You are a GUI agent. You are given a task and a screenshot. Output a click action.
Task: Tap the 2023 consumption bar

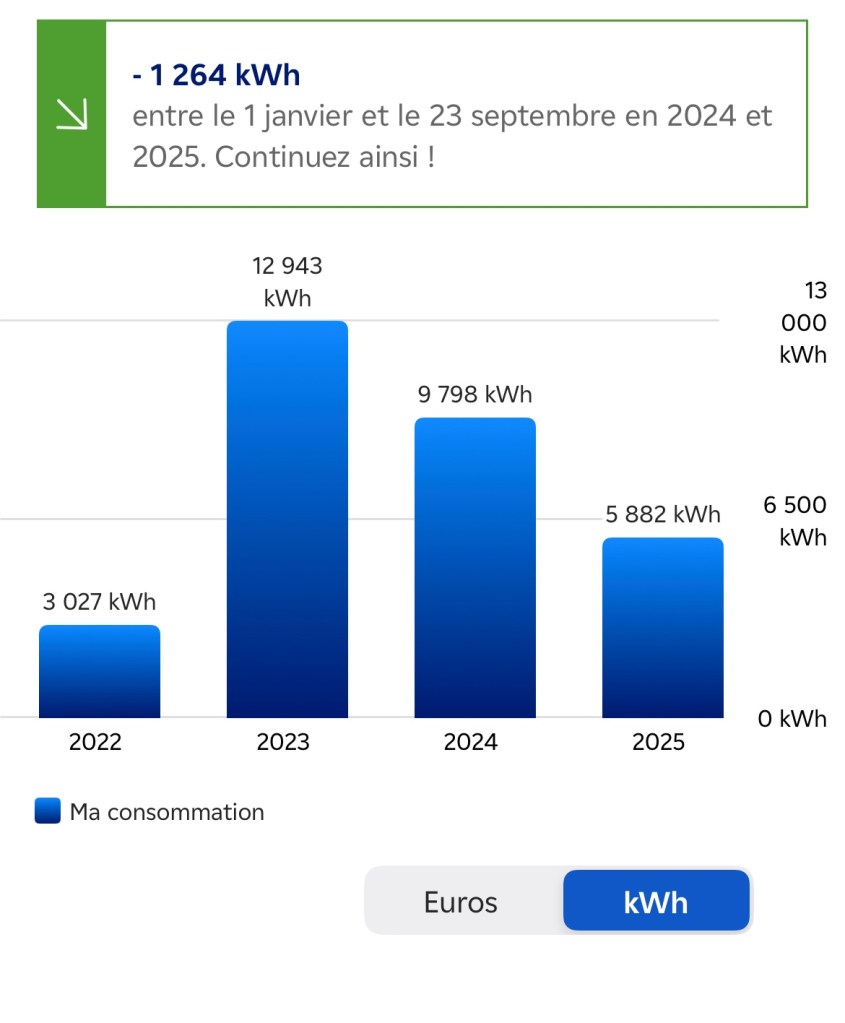click(x=287, y=520)
